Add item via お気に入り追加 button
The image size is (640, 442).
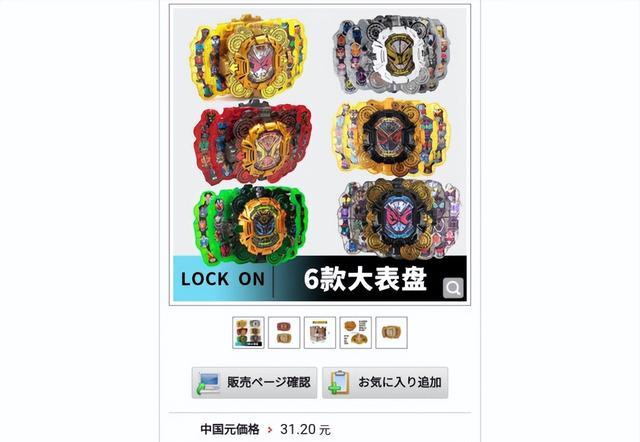(385, 382)
